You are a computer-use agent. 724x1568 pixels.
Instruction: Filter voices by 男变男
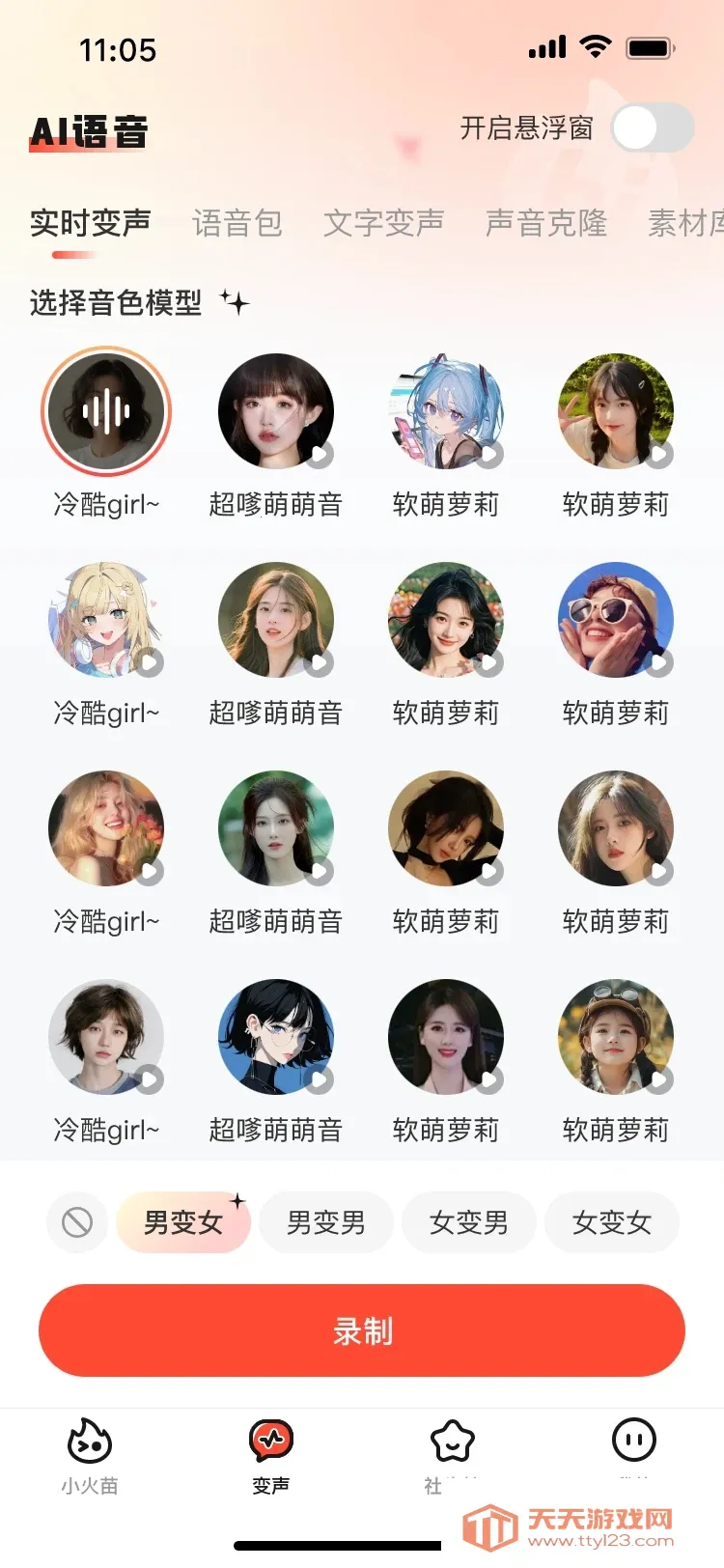coord(326,1222)
